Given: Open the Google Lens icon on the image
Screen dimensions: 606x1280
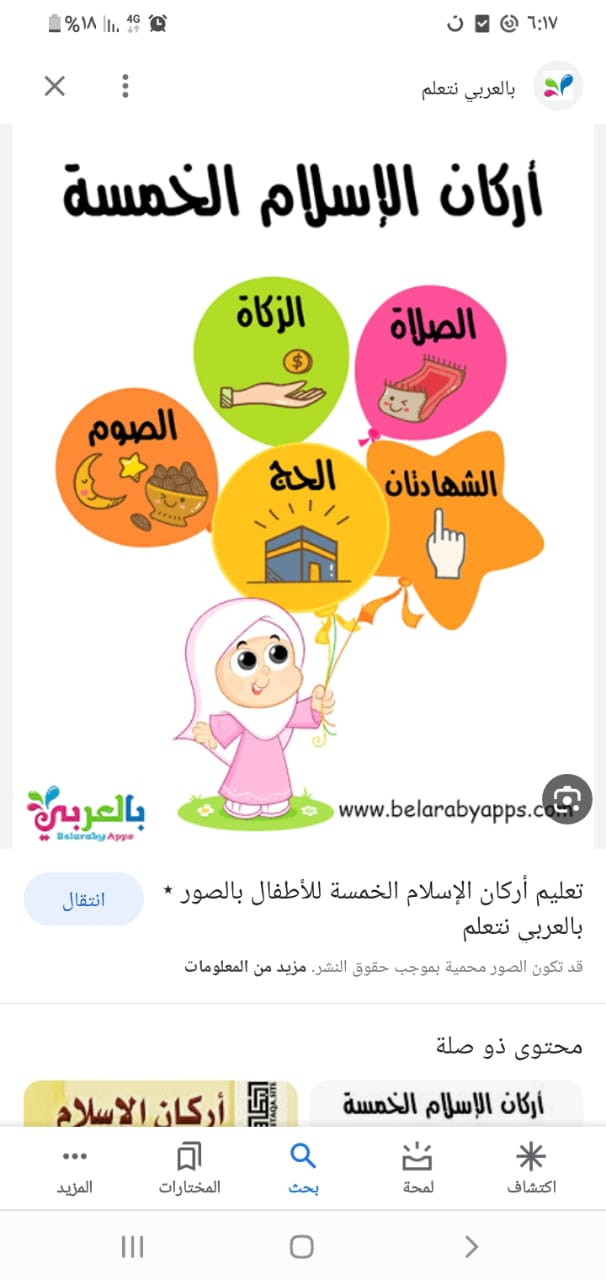Looking at the screenshot, I should 567,796.
